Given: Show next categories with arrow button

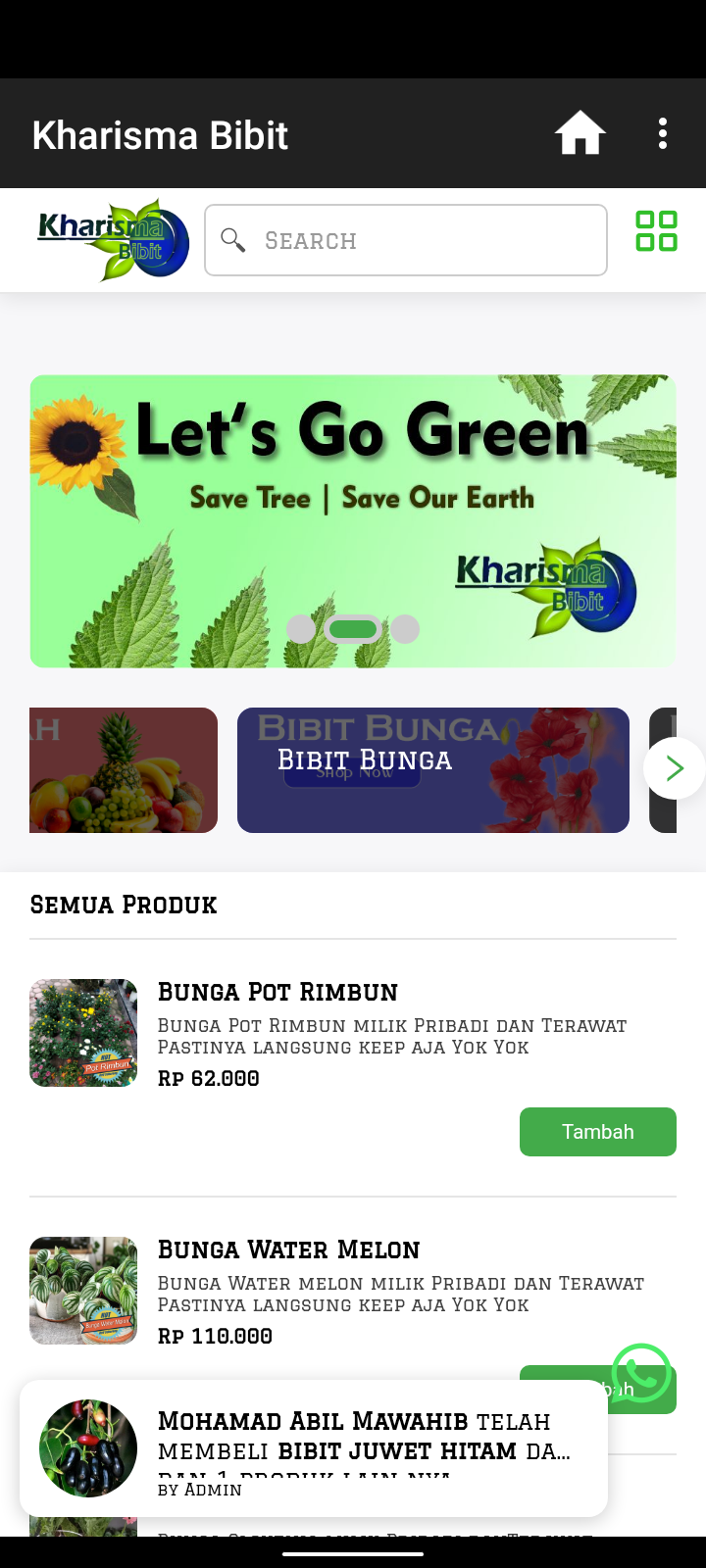Looking at the screenshot, I should click(674, 769).
